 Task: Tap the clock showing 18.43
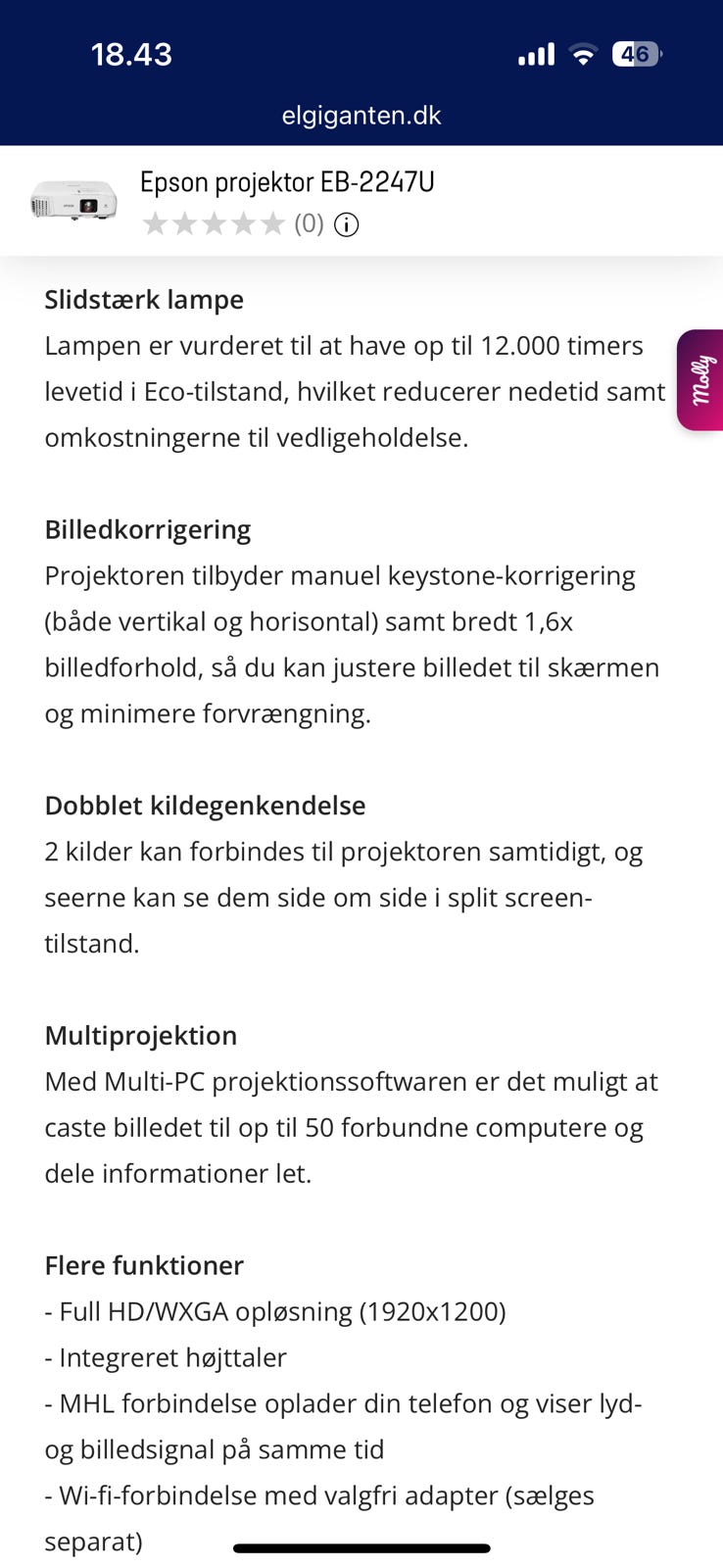coord(130,55)
